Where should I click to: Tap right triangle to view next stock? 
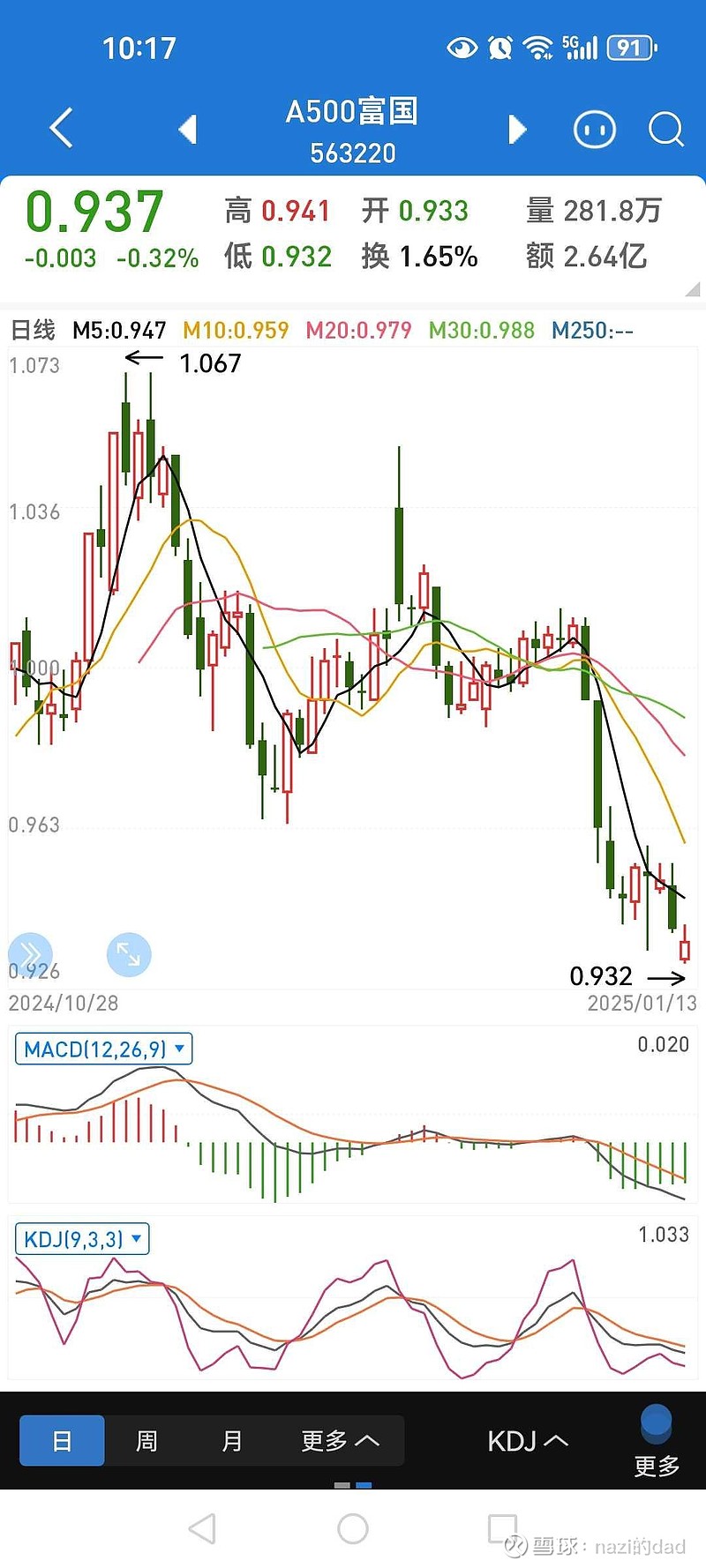coord(517,129)
